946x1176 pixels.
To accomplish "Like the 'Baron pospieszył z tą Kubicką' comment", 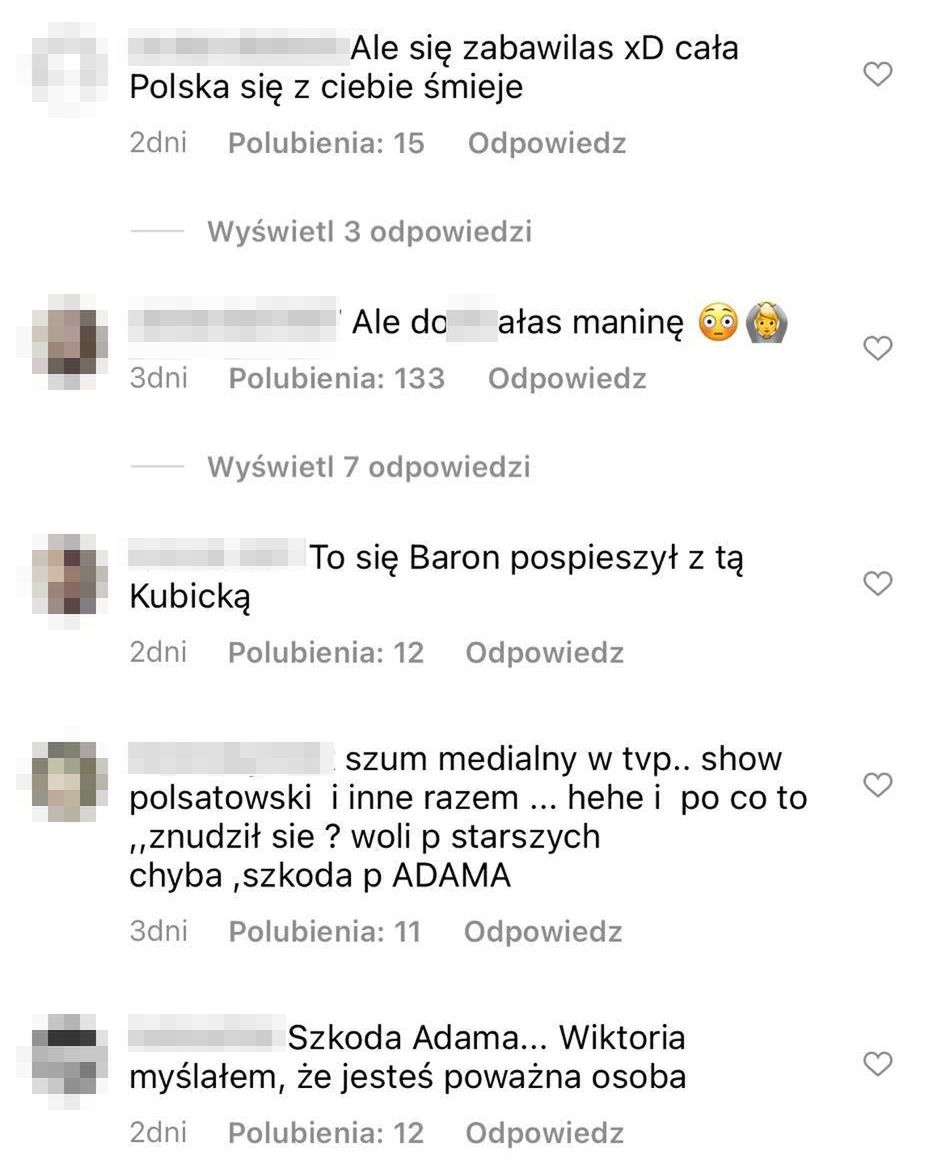I will 877,584.
